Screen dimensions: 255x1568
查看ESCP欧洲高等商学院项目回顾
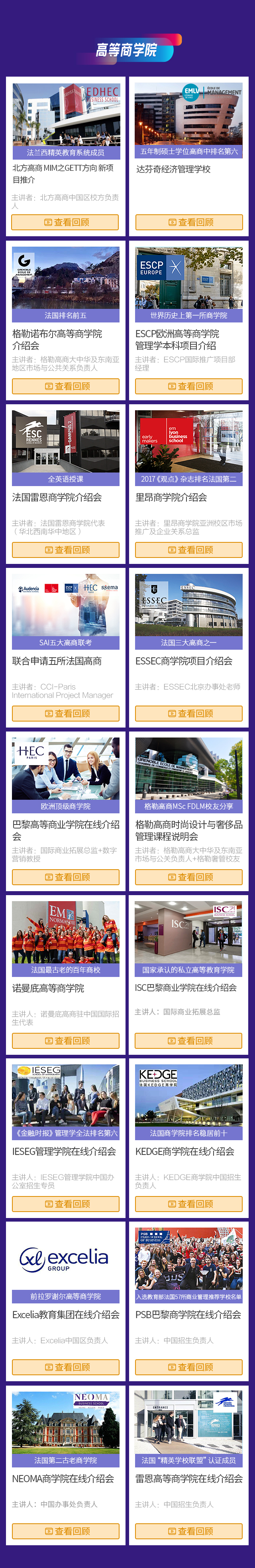coord(189,386)
